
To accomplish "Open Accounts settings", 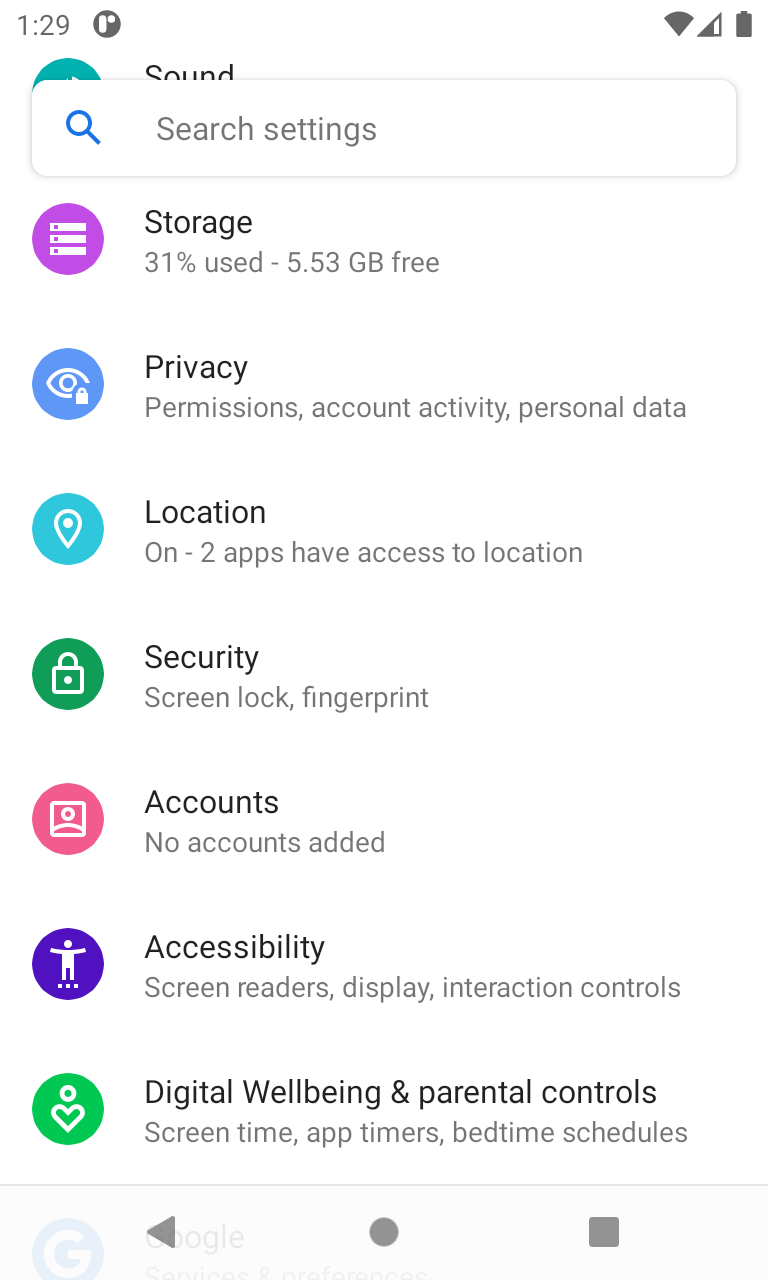I will [x=384, y=821].
